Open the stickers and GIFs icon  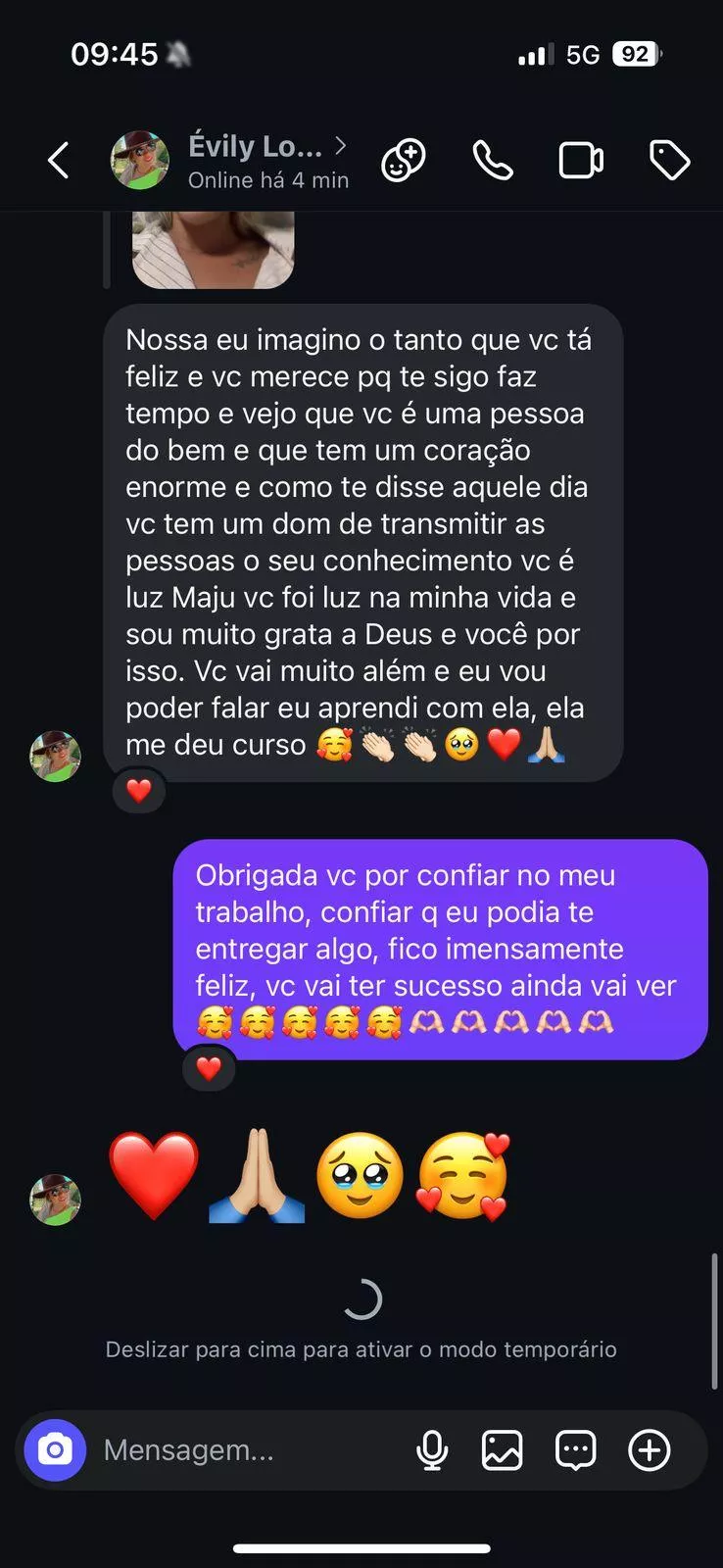point(576,1449)
